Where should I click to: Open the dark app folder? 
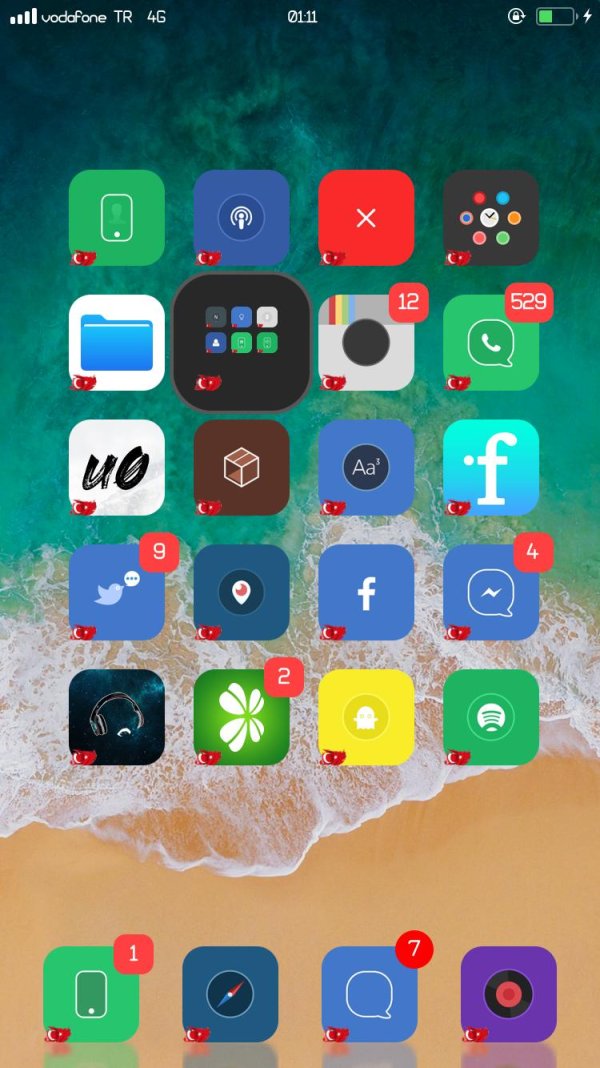point(241,343)
